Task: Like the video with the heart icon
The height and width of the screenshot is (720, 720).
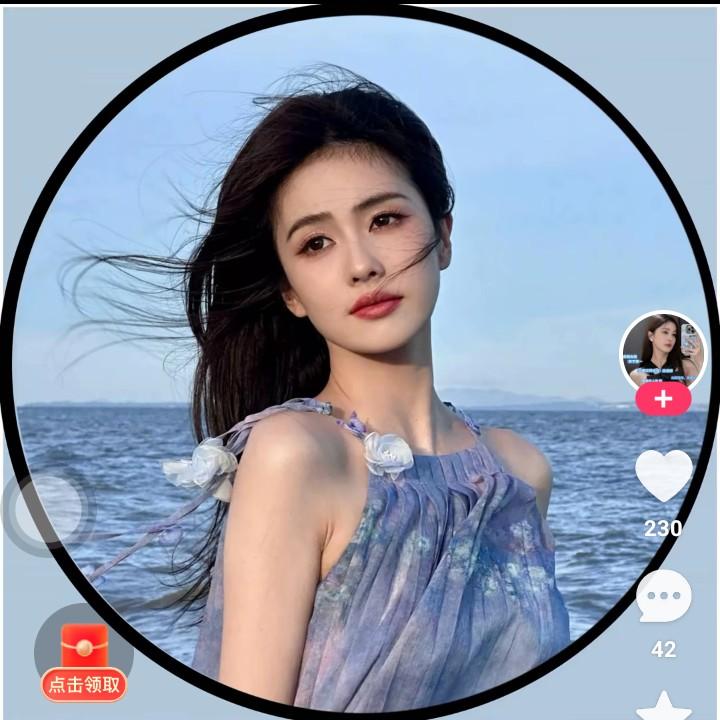Action: [x=664, y=476]
